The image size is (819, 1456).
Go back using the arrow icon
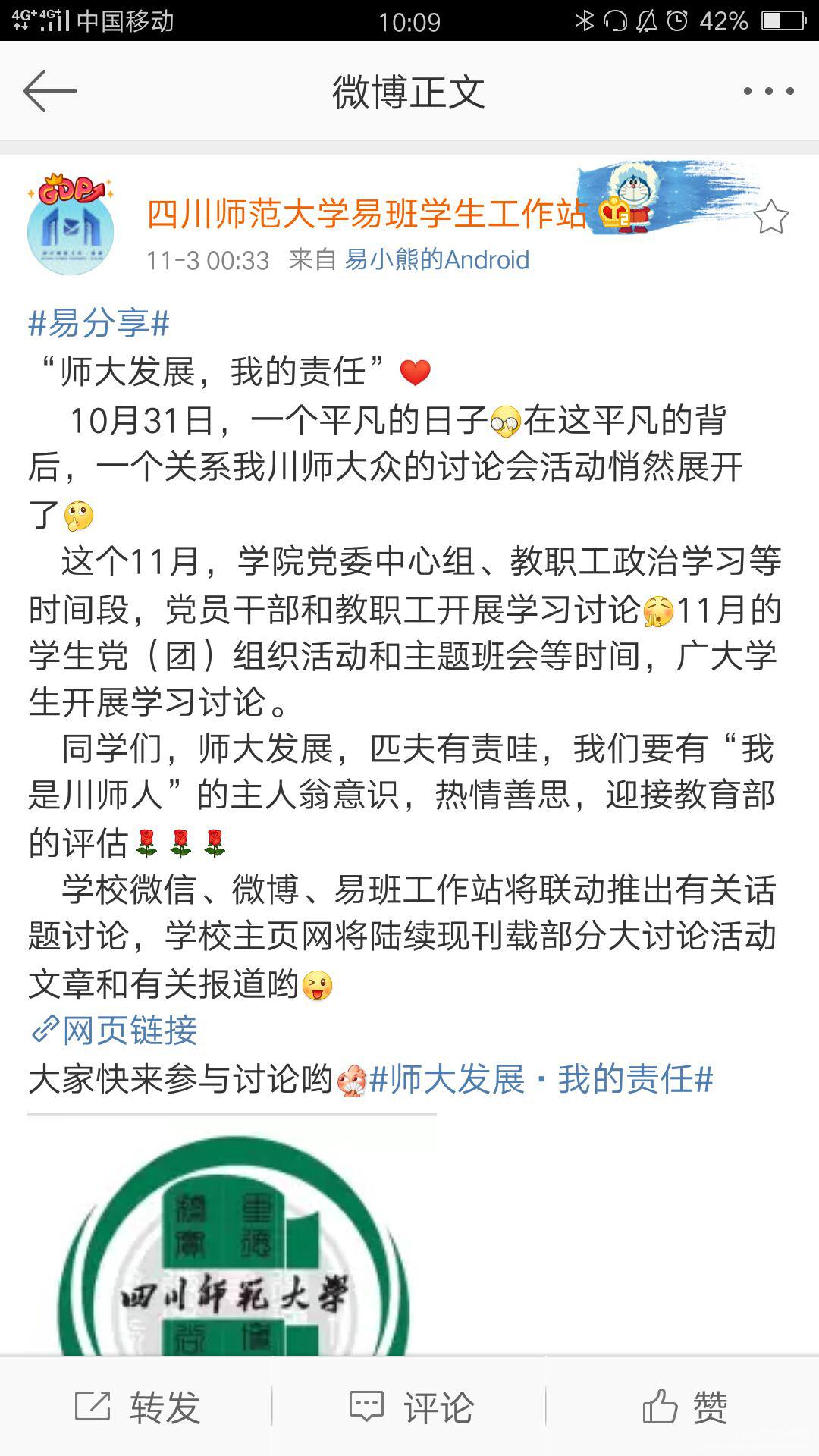pyautogui.click(x=50, y=91)
